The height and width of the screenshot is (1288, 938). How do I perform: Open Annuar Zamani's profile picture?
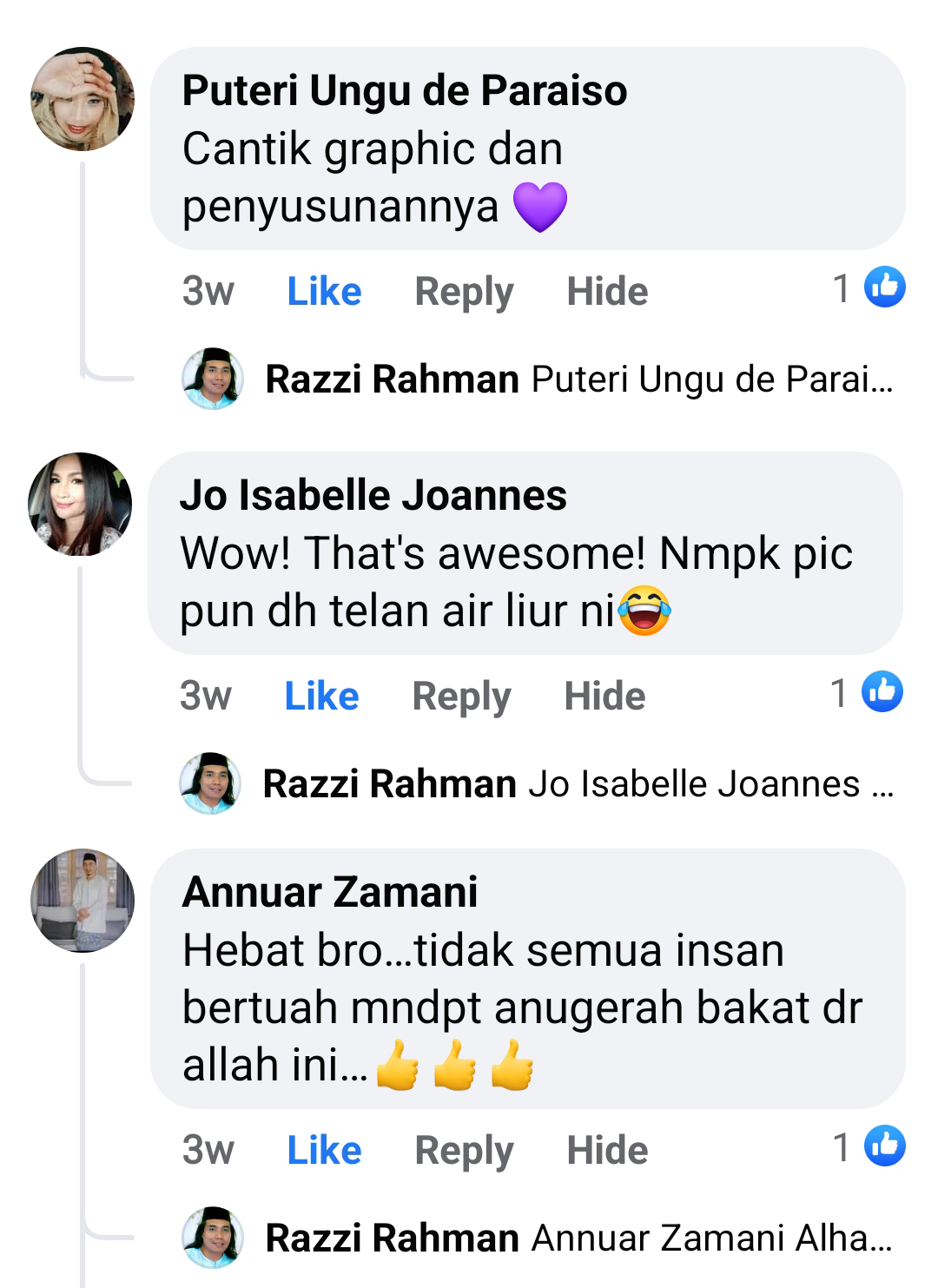pyautogui.click(x=83, y=901)
